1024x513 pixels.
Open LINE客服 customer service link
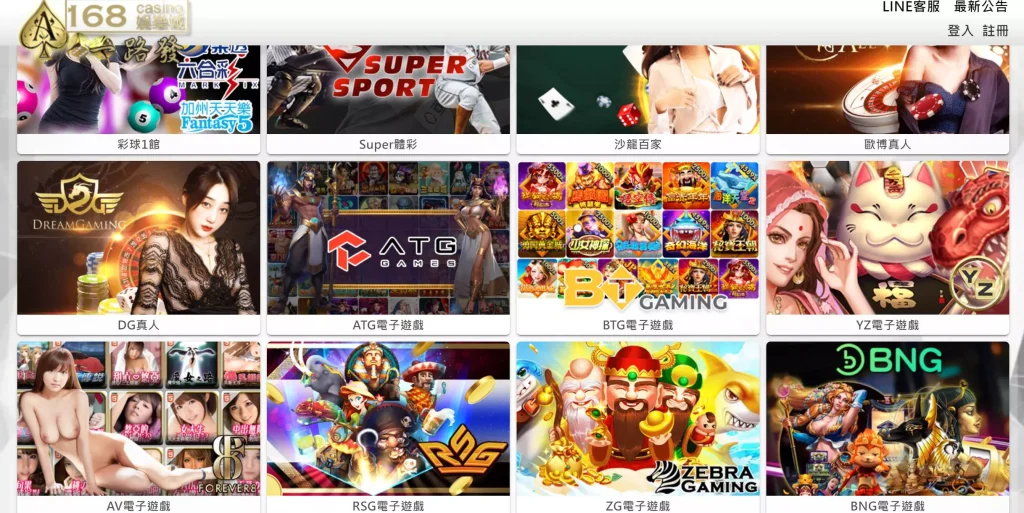(910, 7)
